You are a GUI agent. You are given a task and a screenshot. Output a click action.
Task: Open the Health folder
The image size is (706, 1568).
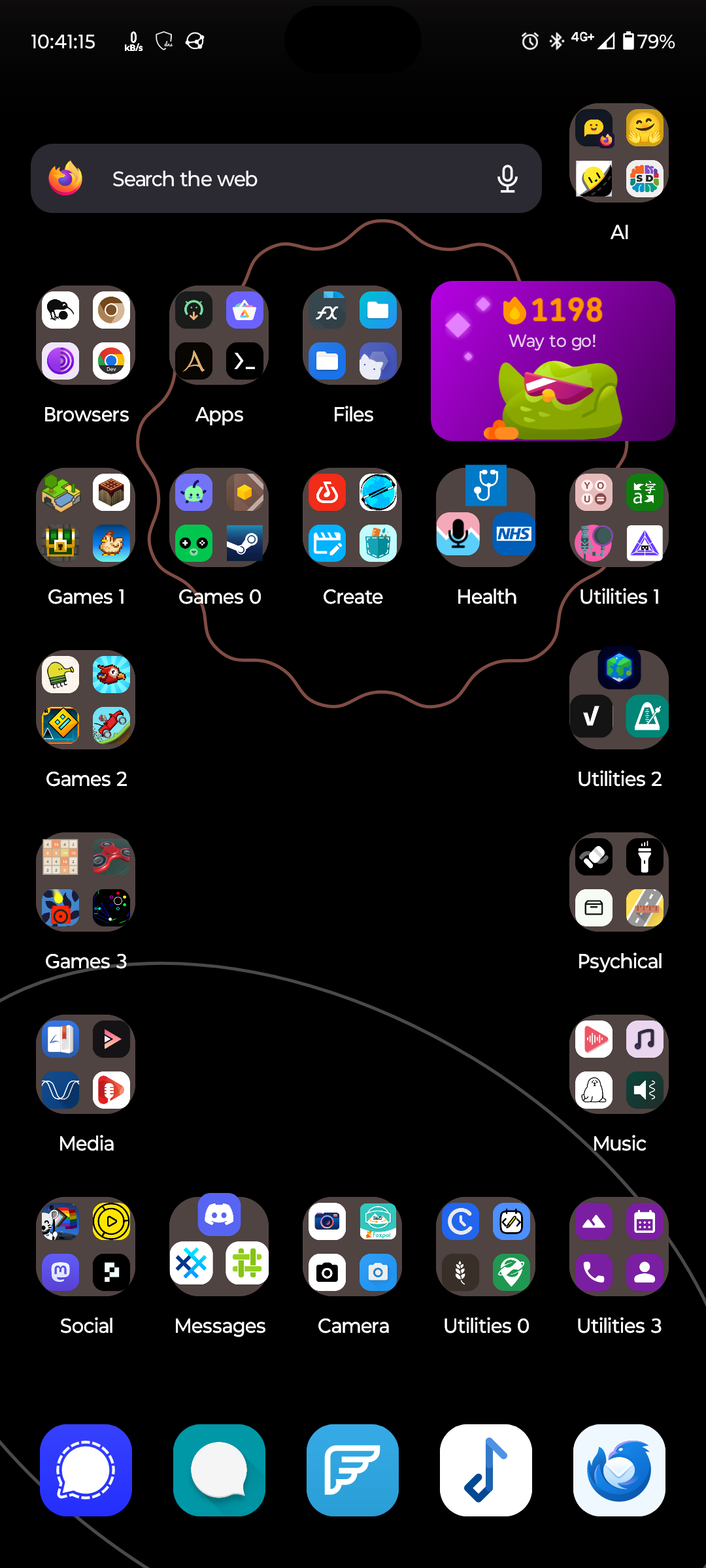click(486, 517)
